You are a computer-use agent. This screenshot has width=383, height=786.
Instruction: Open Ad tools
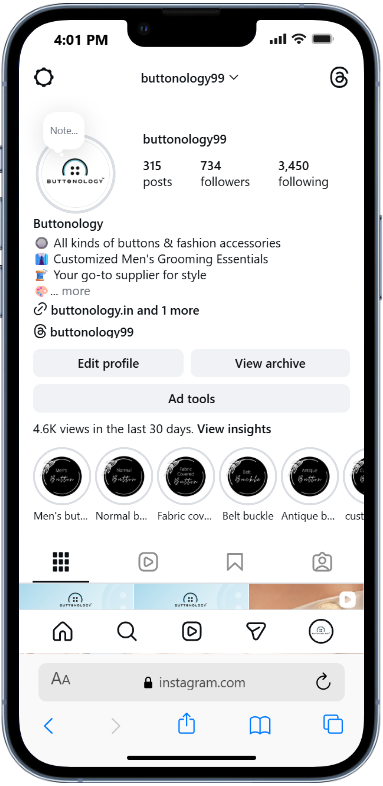pos(192,399)
